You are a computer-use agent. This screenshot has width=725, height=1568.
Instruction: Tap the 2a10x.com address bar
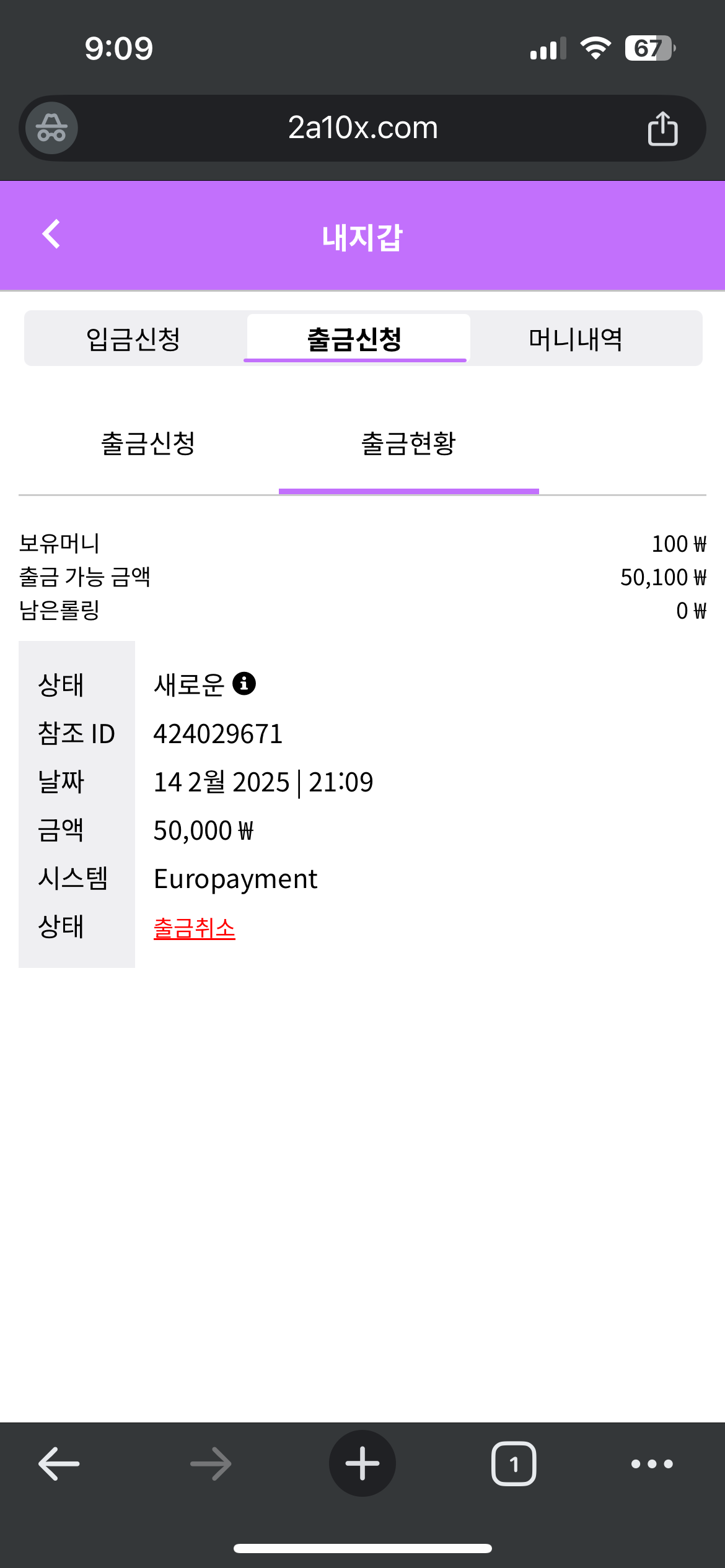click(362, 128)
